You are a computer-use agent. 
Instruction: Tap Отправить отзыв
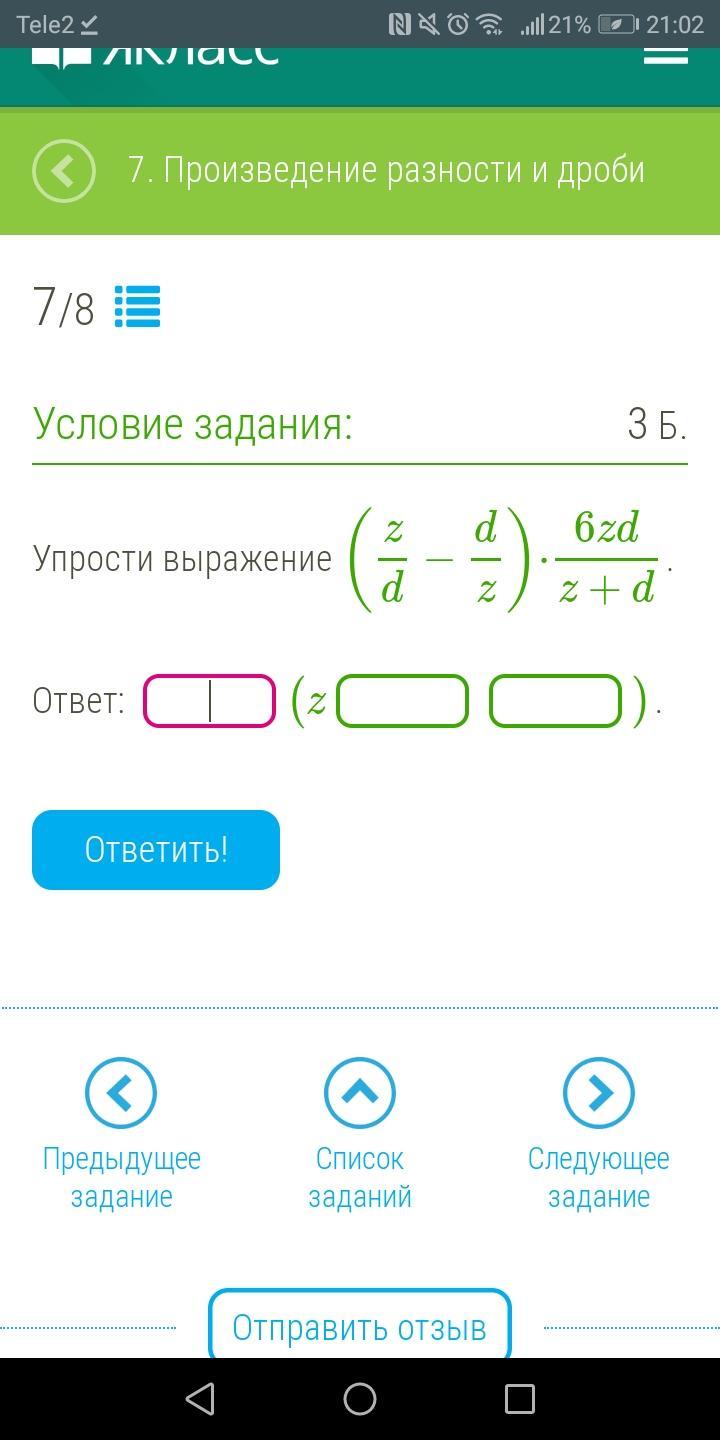point(360,1327)
